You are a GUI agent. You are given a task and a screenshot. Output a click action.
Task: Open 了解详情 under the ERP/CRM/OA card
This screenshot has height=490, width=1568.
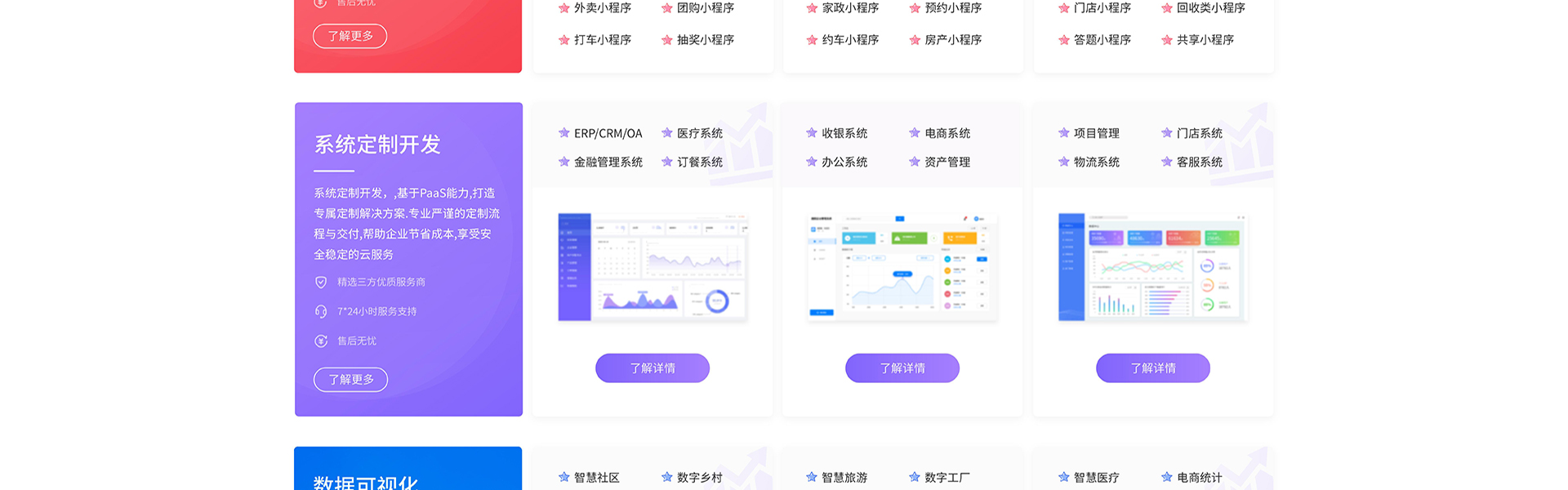point(653,368)
